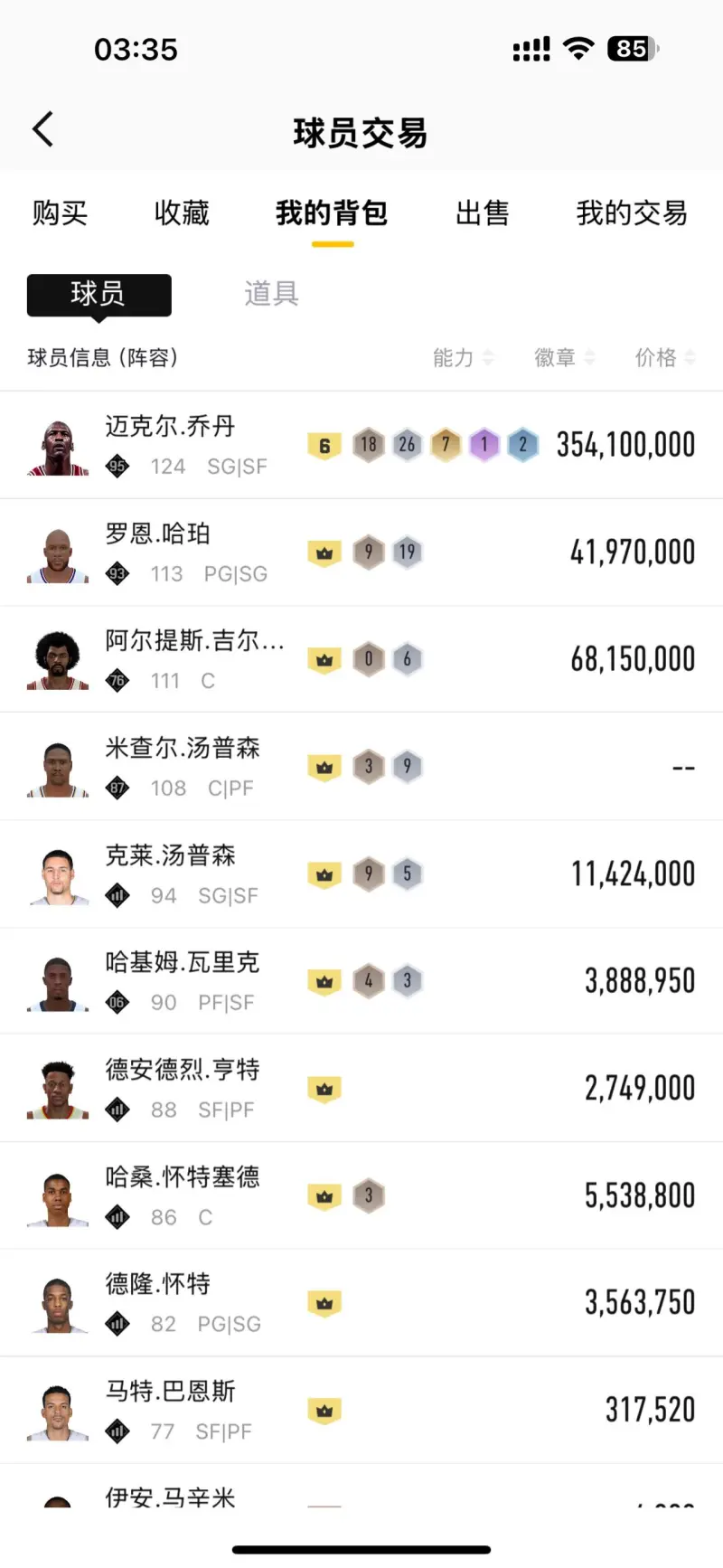
Task: Select the 我的背包 tab
Action: [x=332, y=213]
